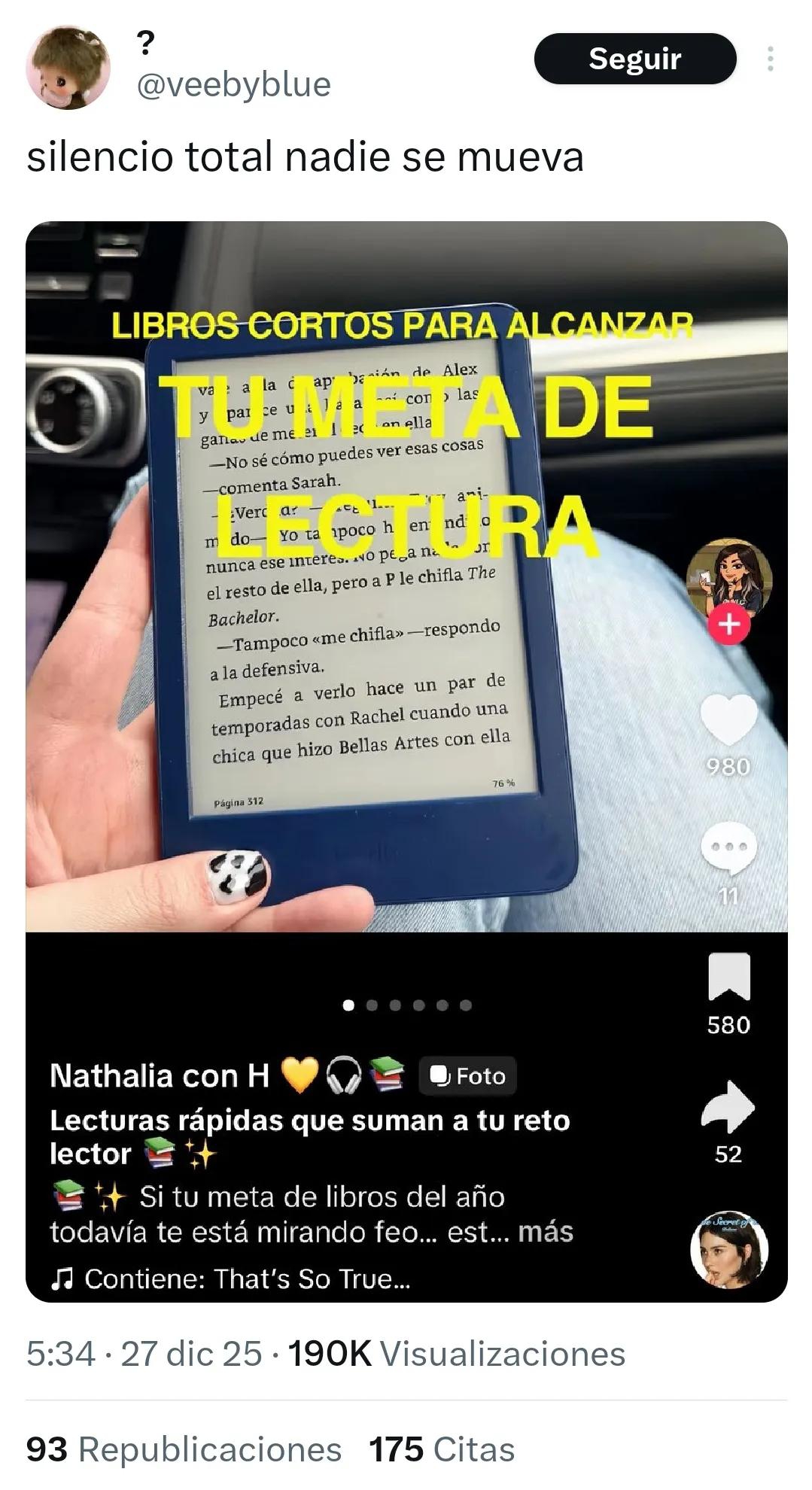View the 93 Republicaciones list
812x1490 pixels.
point(184,1449)
